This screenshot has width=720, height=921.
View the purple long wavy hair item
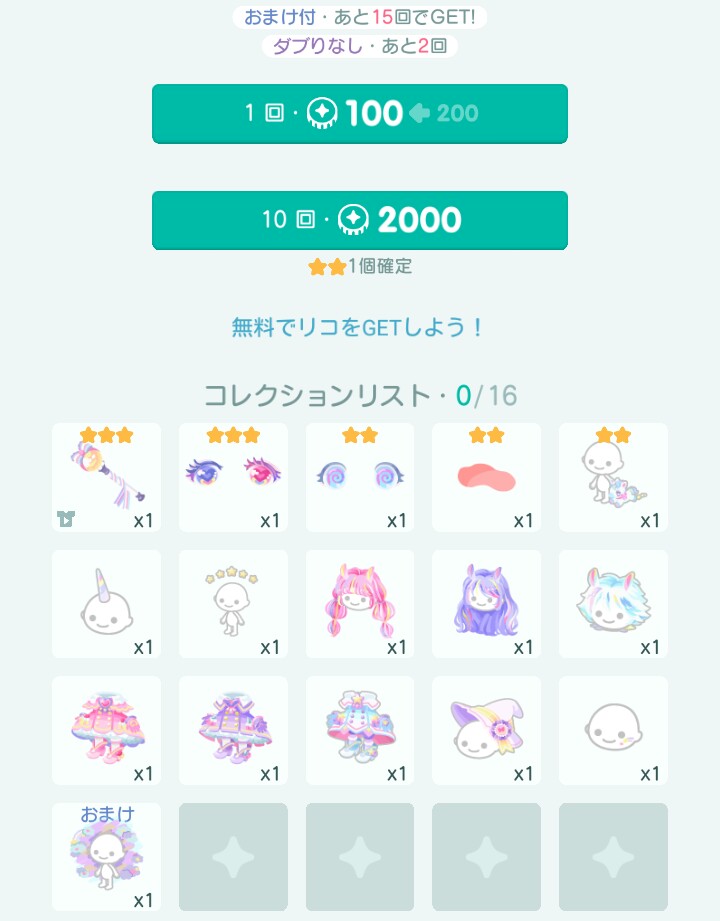point(486,604)
